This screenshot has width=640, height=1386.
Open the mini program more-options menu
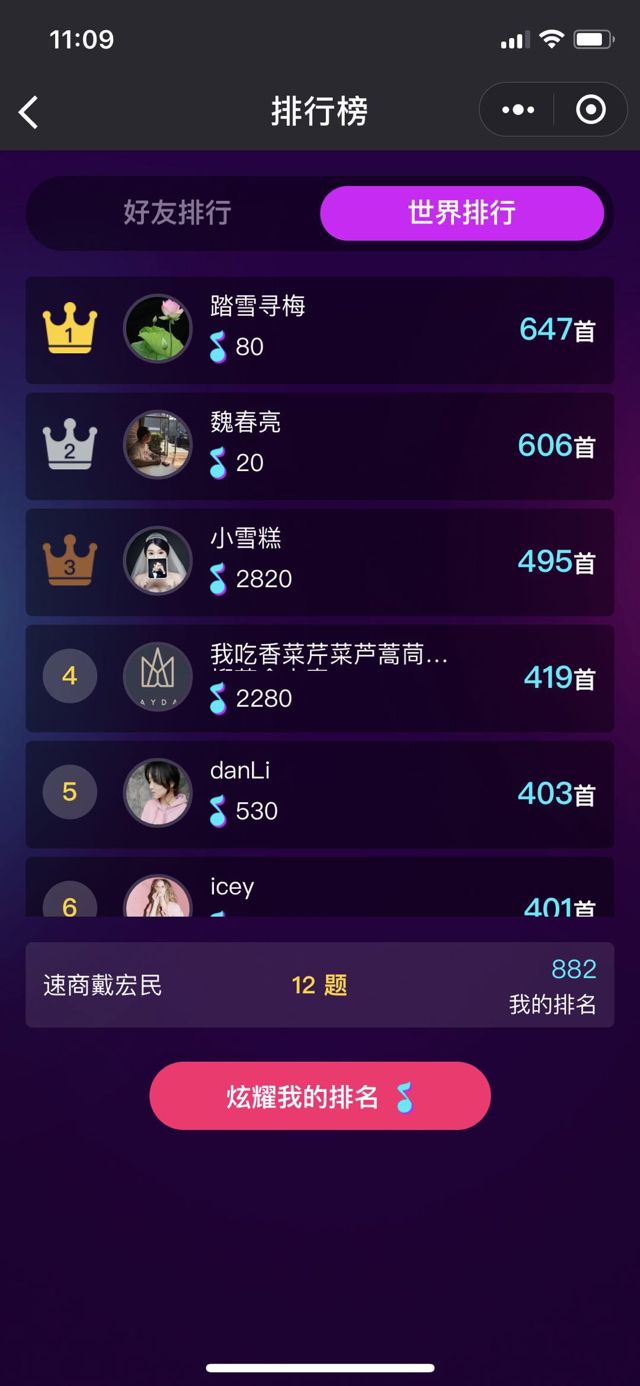tap(518, 110)
